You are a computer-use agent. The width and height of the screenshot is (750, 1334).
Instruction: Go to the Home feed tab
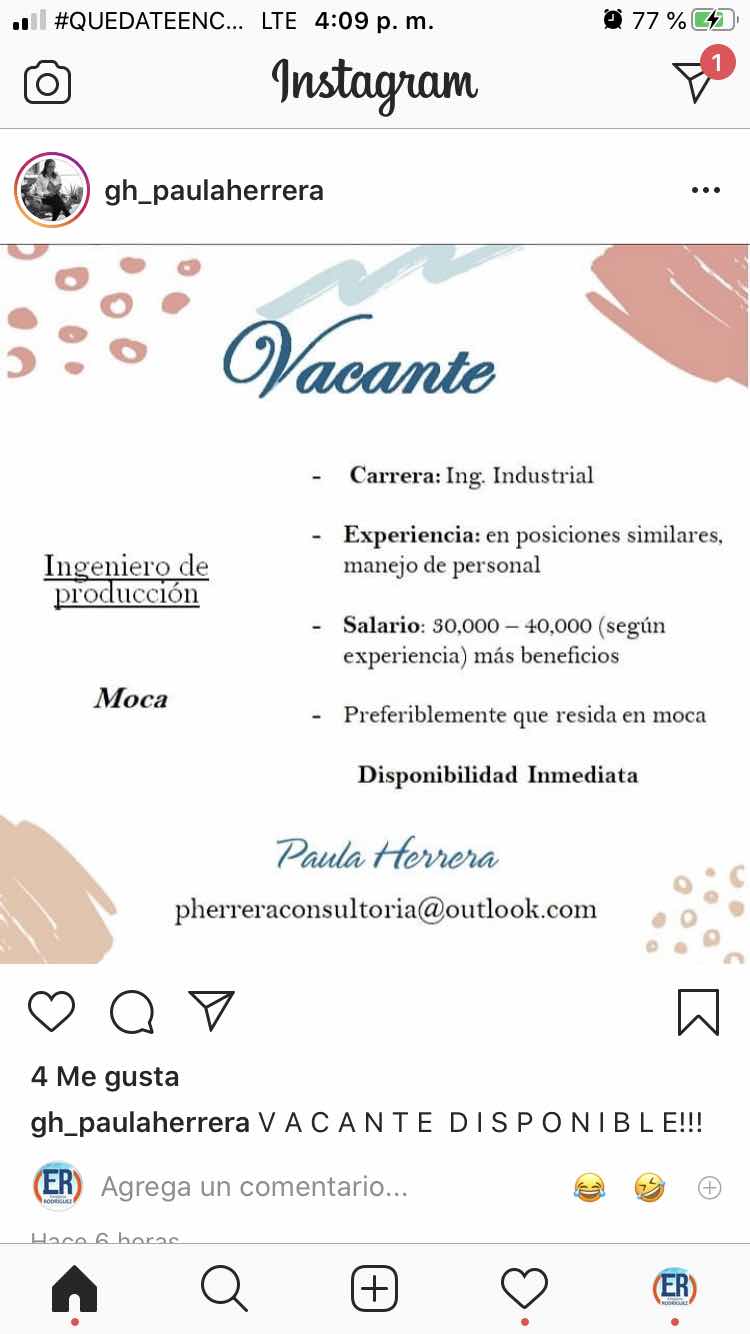pos(75,1288)
